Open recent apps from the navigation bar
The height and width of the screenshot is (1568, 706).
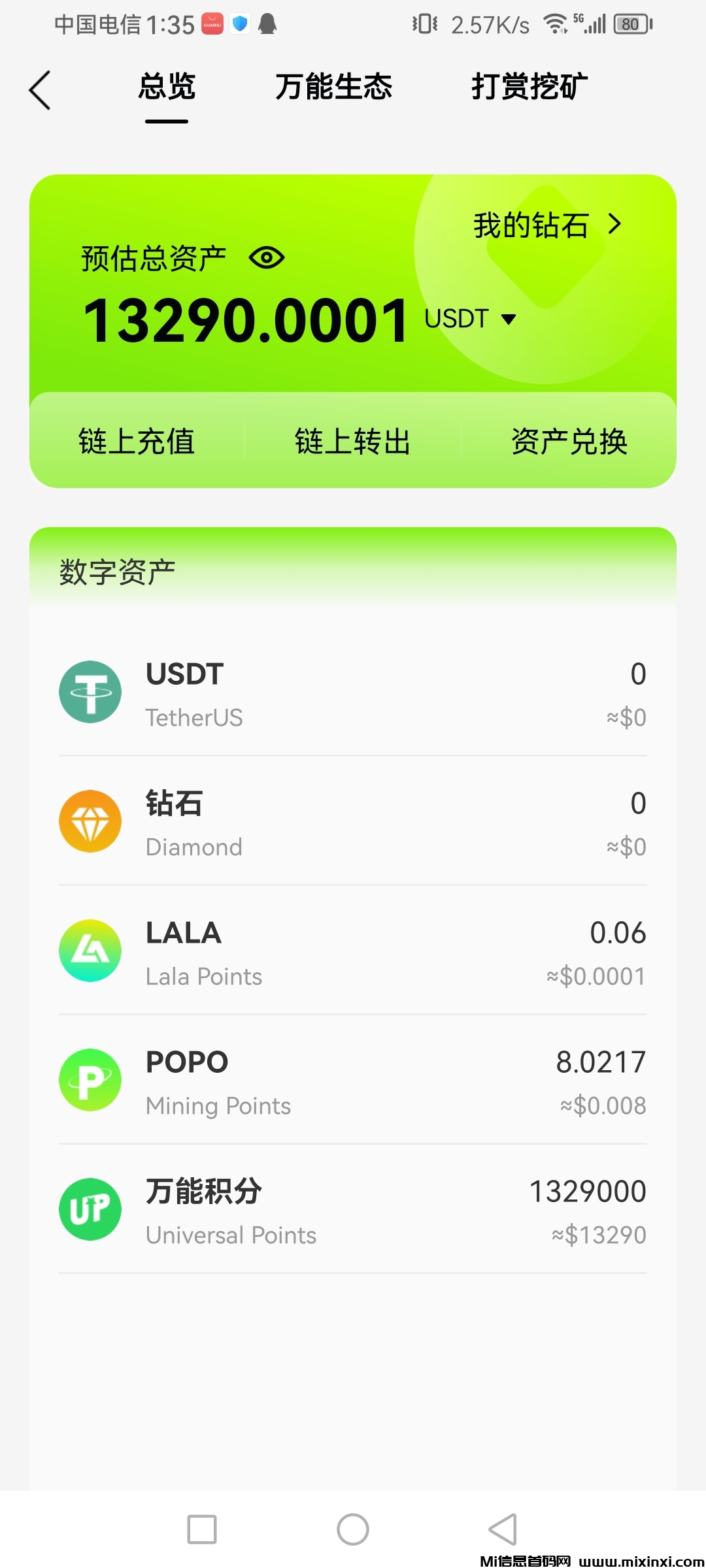(x=202, y=1529)
